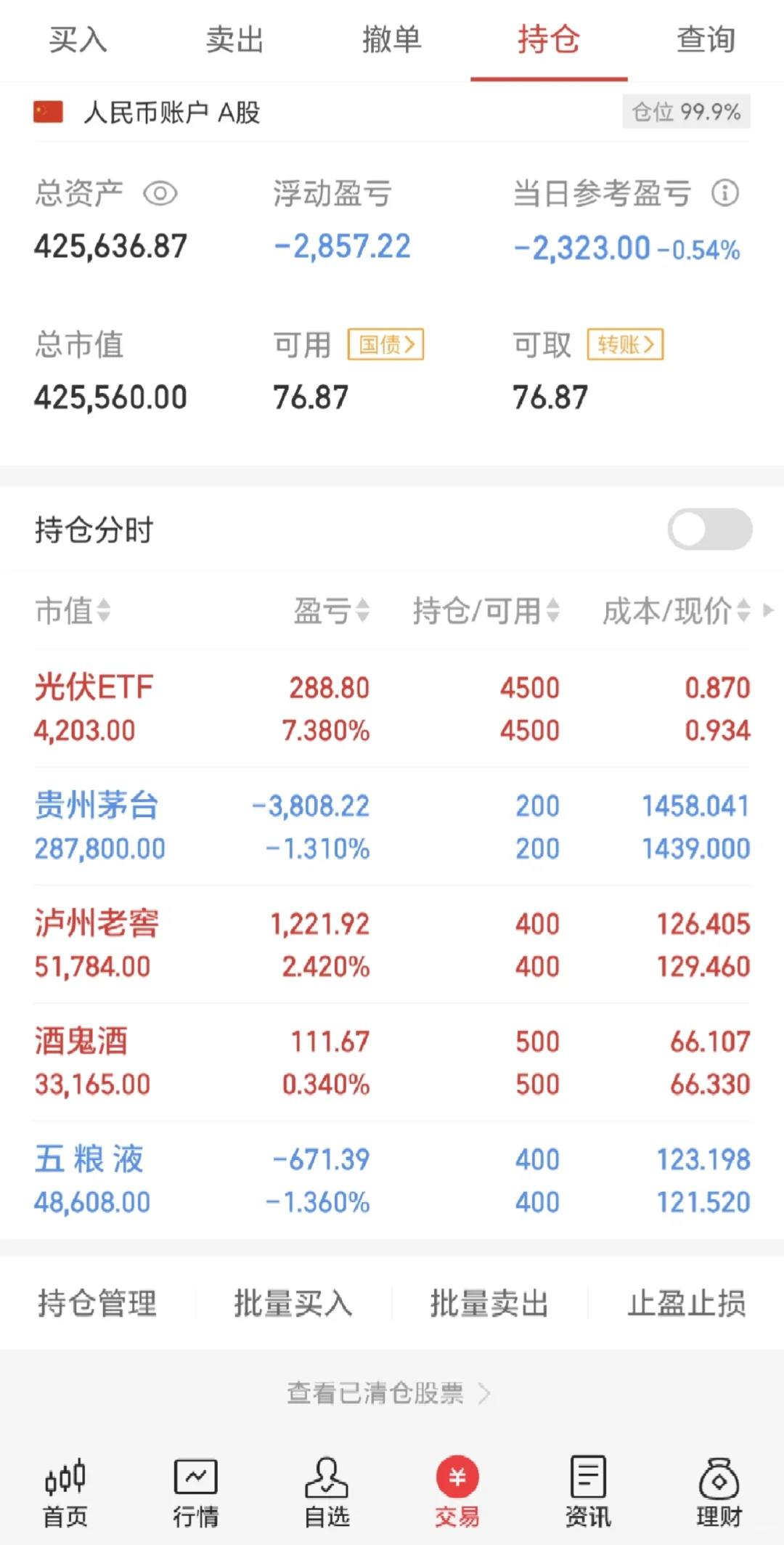Open the 光伏ETF holding row

coord(392,709)
